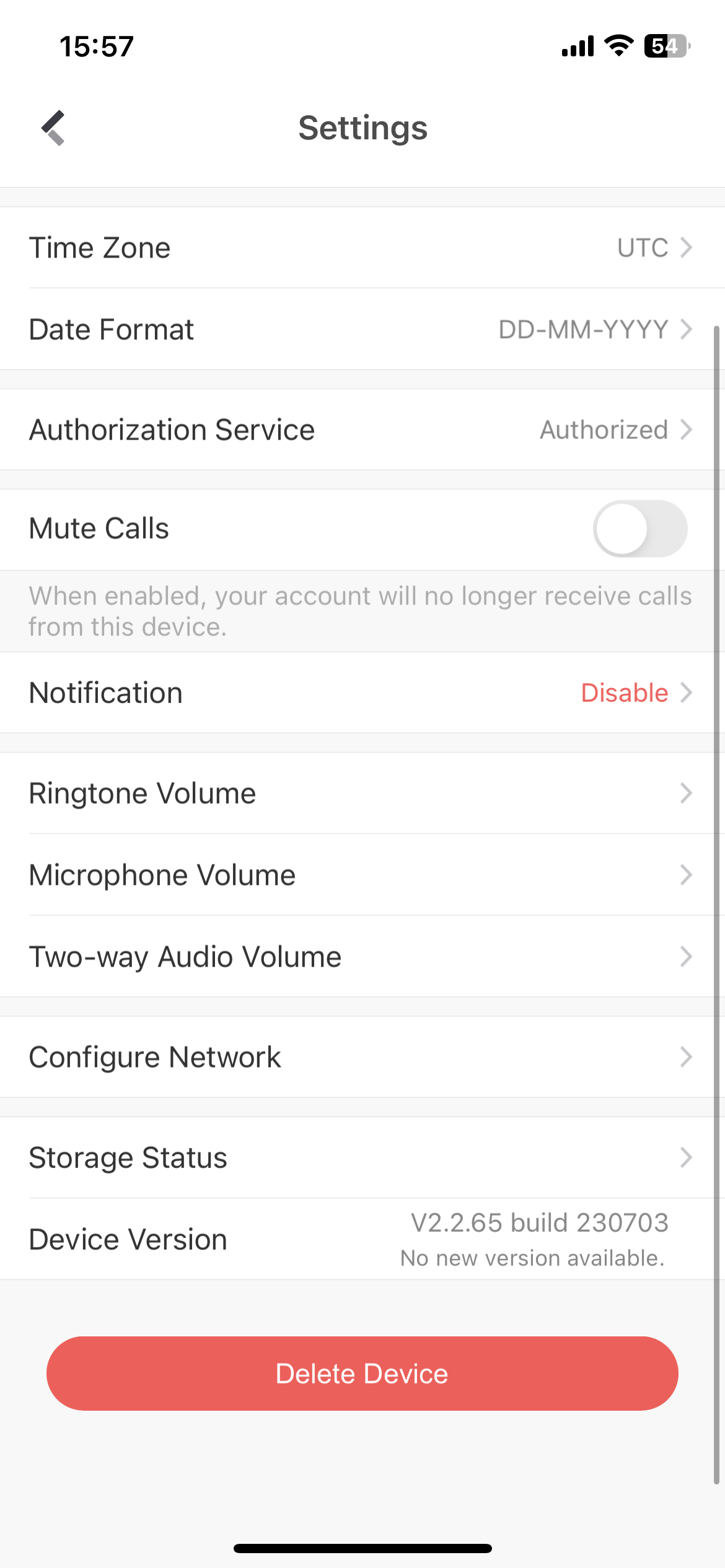Open the Time Zone setting
Image resolution: width=725 pixels, height=1568 pixels.
(362, 248)
